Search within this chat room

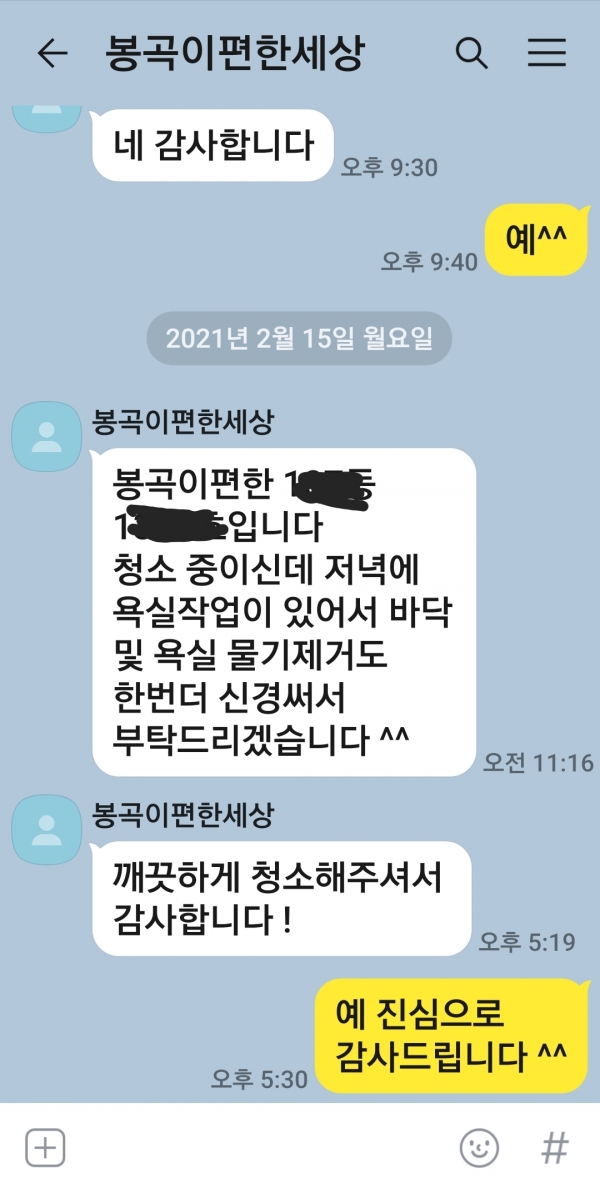tap(472, 53)
